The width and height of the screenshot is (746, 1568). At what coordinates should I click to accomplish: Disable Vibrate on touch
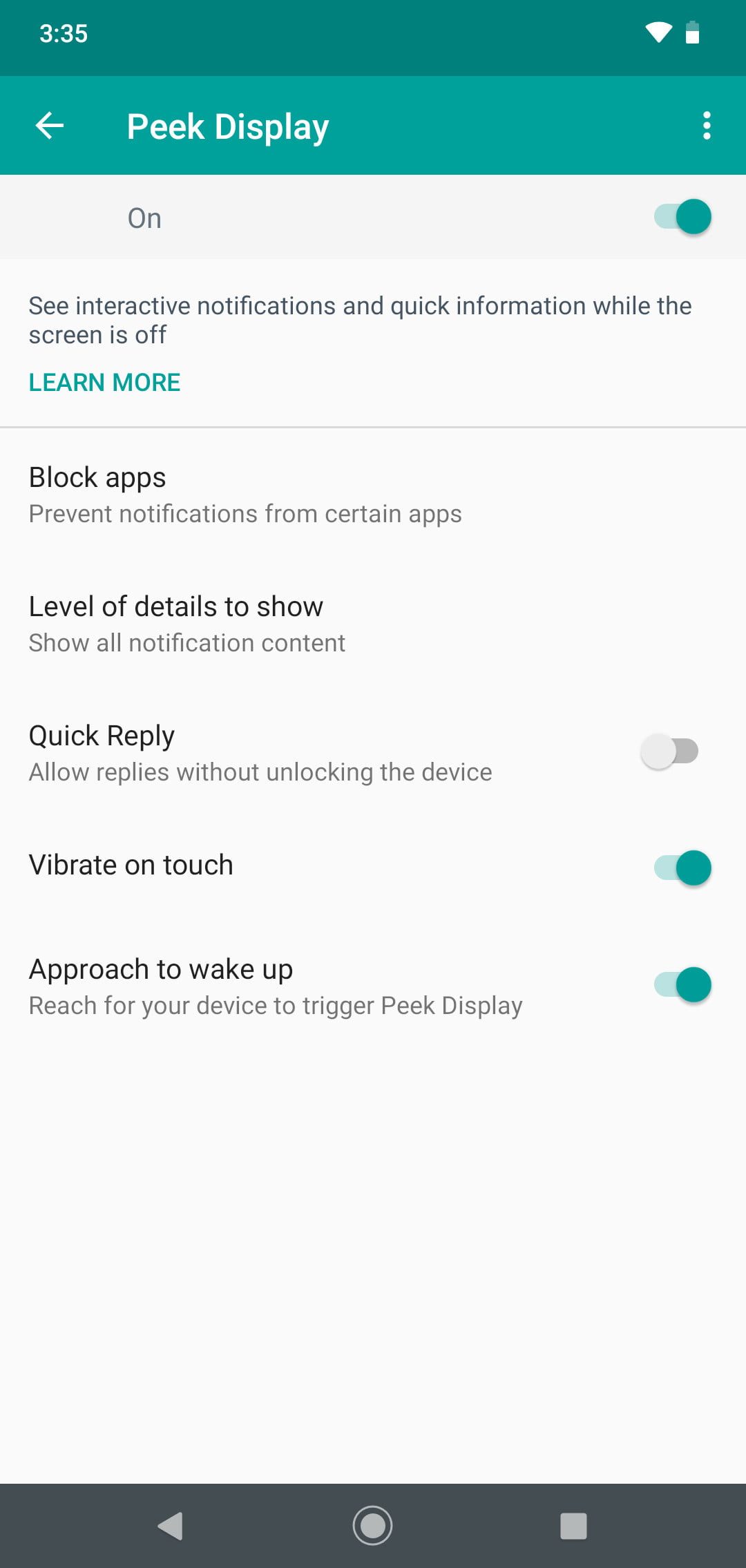click(x=682, y=868)
